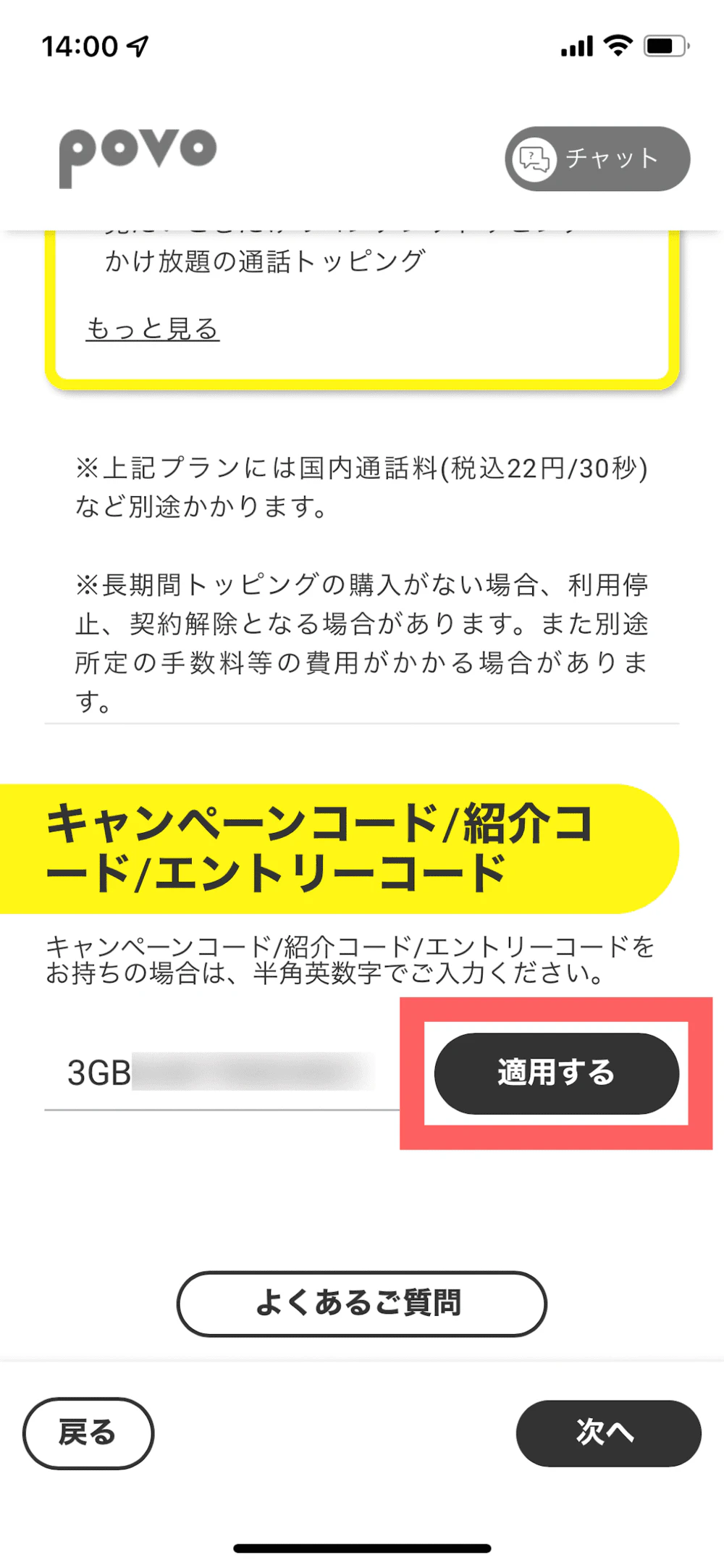Proceed with 次へ button
This screenshot has height=1568, width=724.
click(608, 1433)
